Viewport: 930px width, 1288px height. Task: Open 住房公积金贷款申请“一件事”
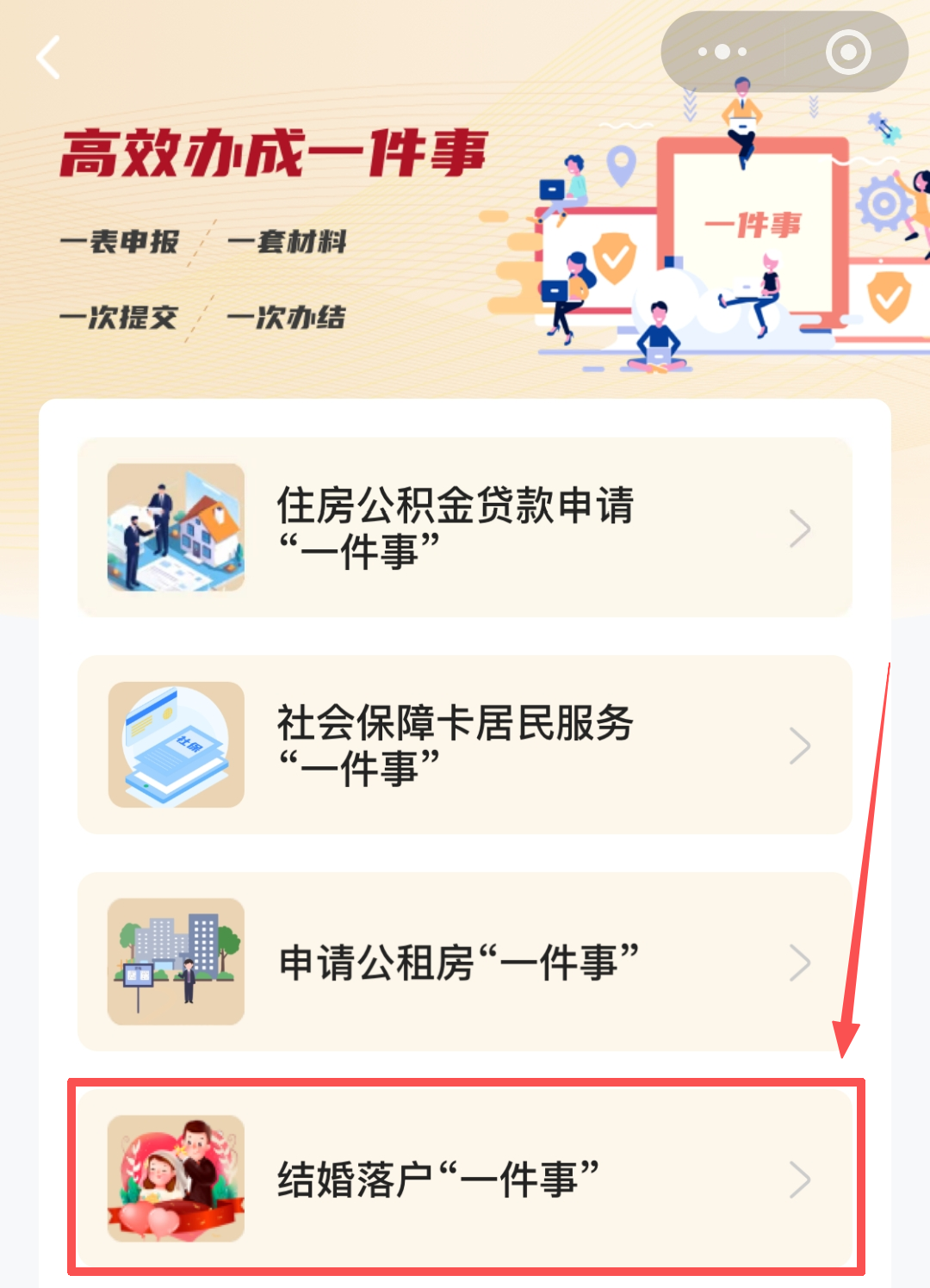(x=465, y=527)
